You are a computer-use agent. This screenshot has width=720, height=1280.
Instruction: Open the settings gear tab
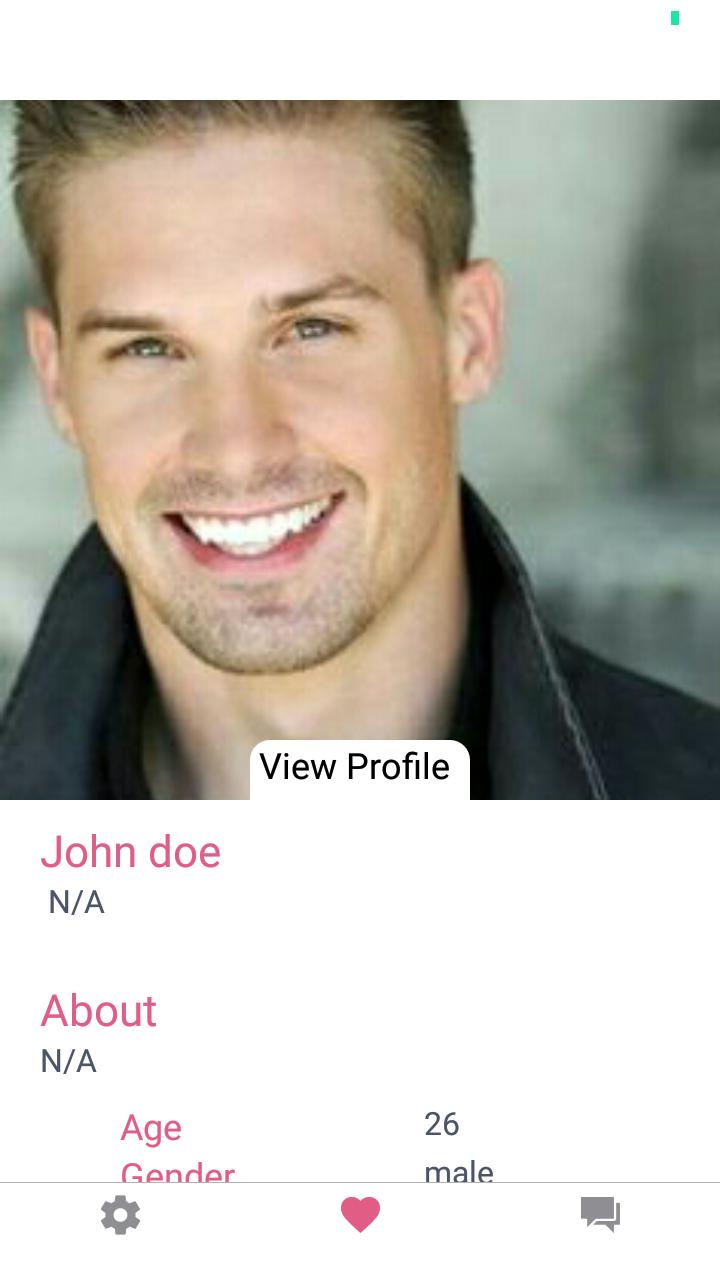(120, 1215)
